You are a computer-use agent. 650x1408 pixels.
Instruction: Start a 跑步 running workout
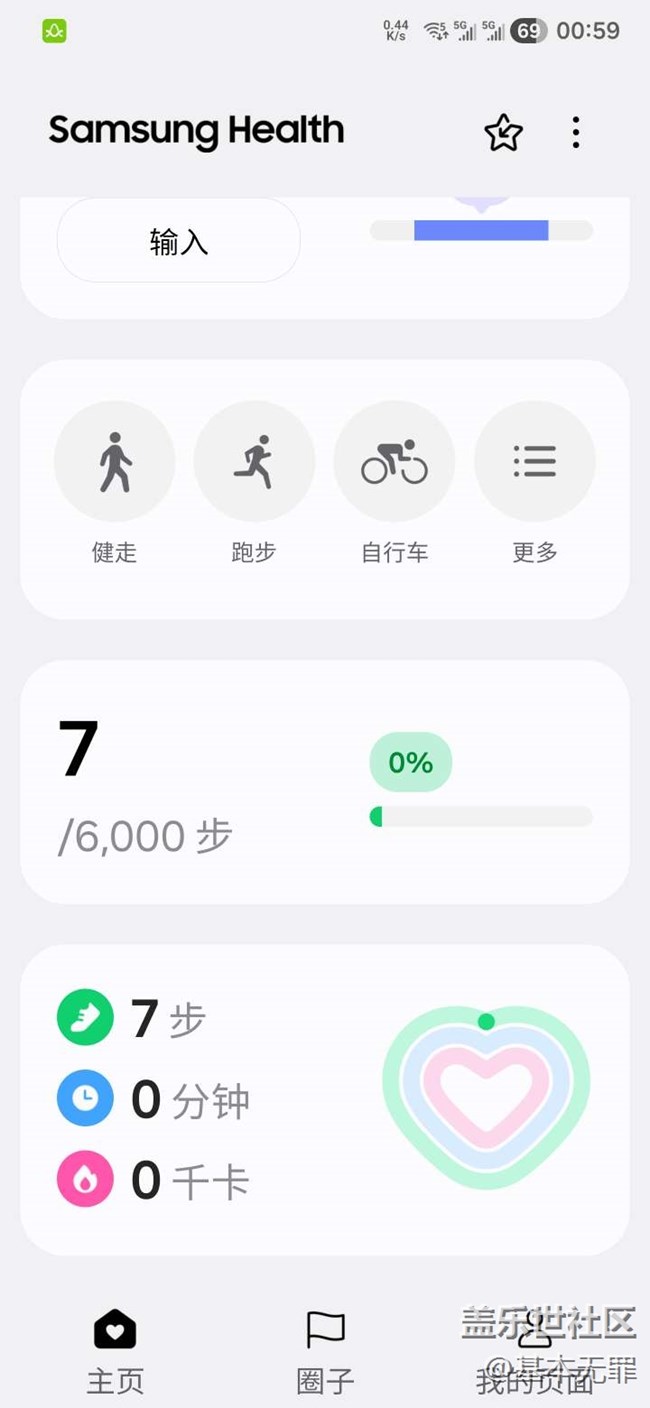tap(254, 463)
